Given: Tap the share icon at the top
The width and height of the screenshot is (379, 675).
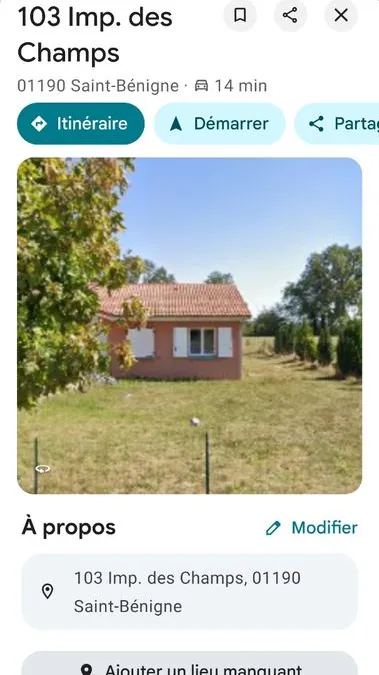Looking at the screenshot, I should tap(290, 15).
